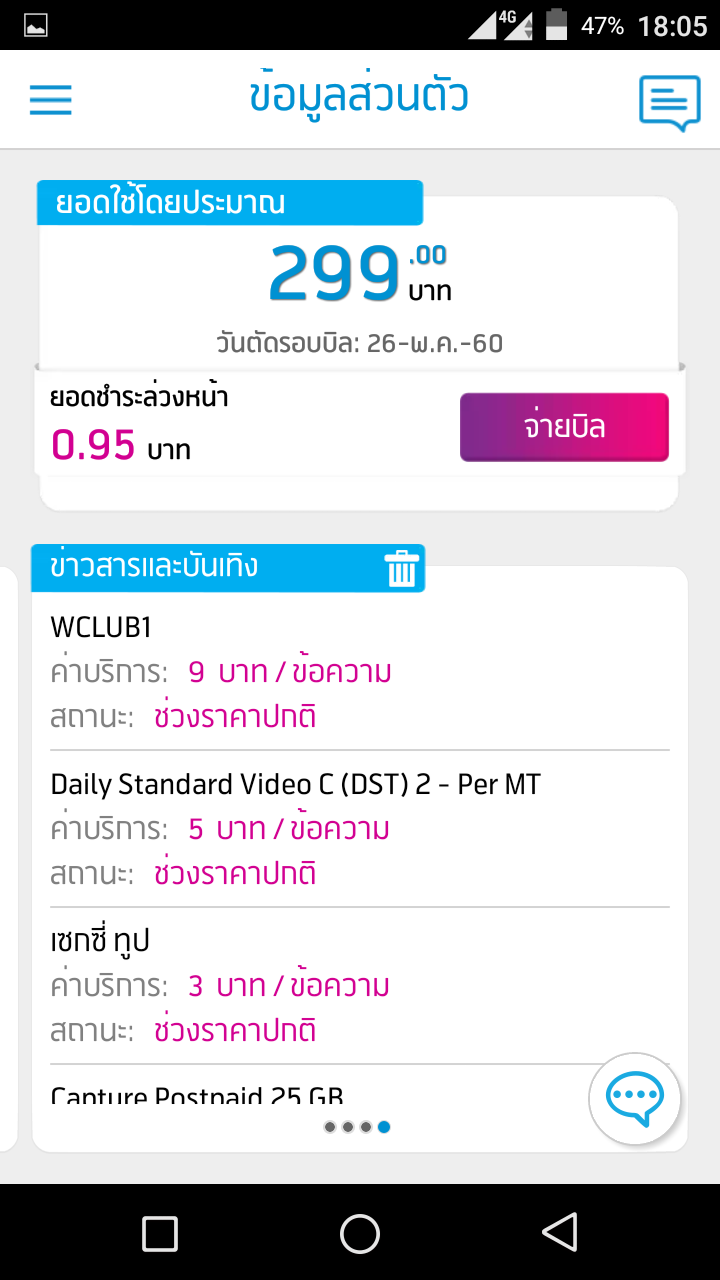Viewport: 720px width, 1280px height.
Task: Go back with the system back button
Action: (560, 1233)
